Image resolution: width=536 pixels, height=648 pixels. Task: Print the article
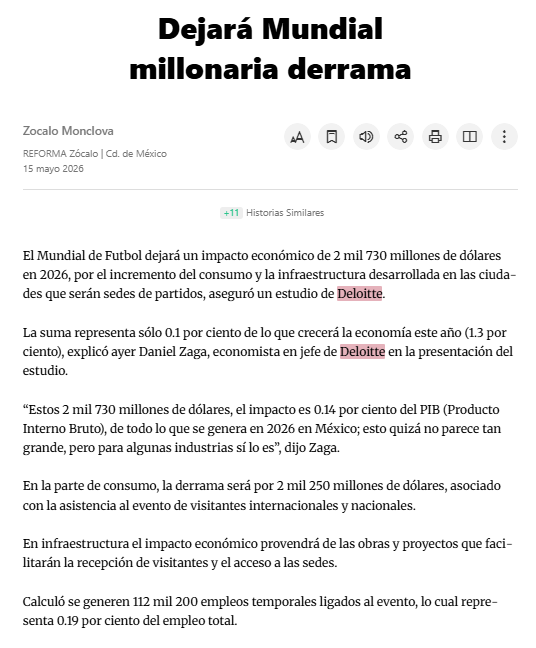[x=435, y=137]
